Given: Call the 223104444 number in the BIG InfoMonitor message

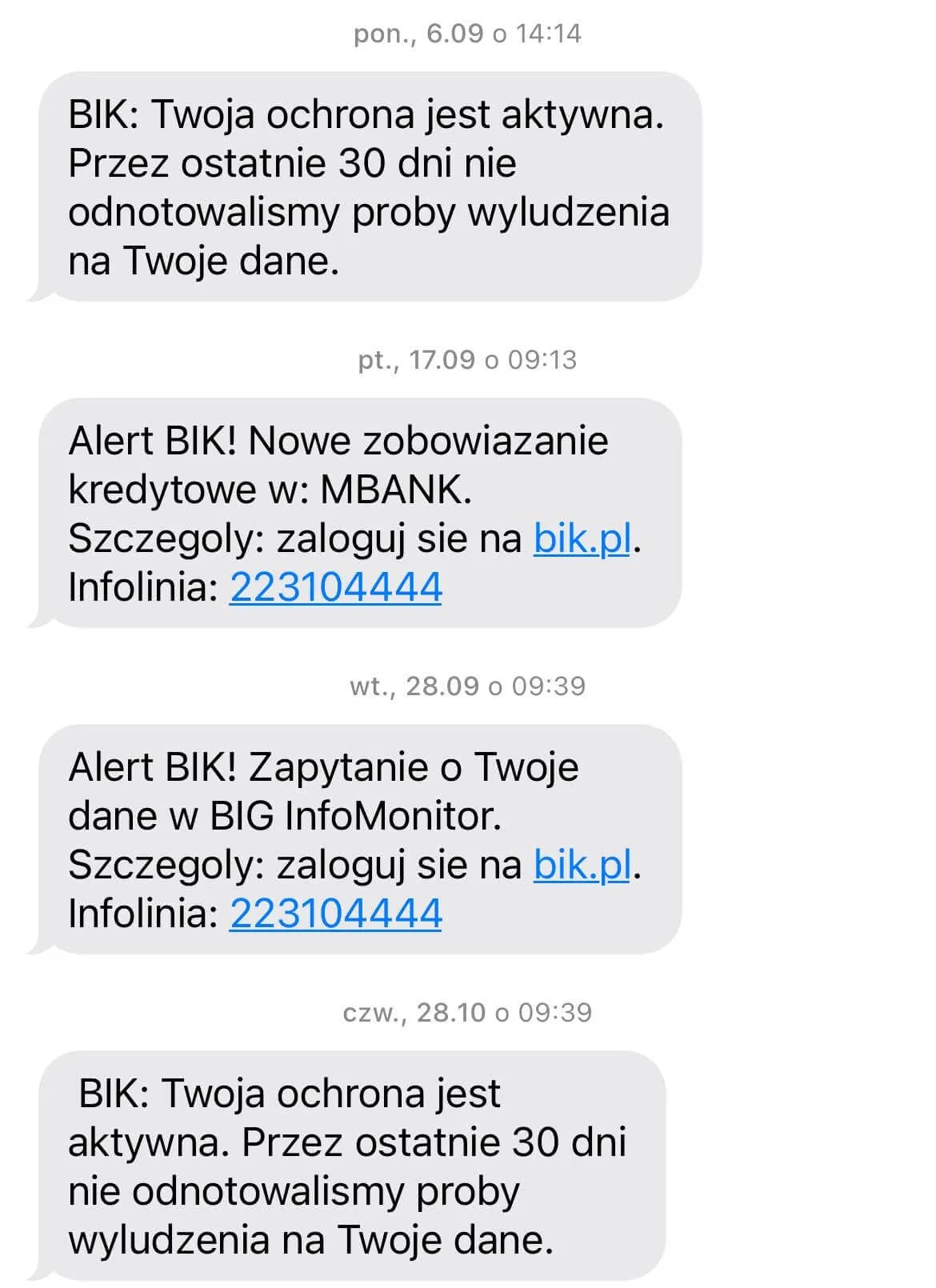Looking at the screenshot, I should (x=334, y=916).
